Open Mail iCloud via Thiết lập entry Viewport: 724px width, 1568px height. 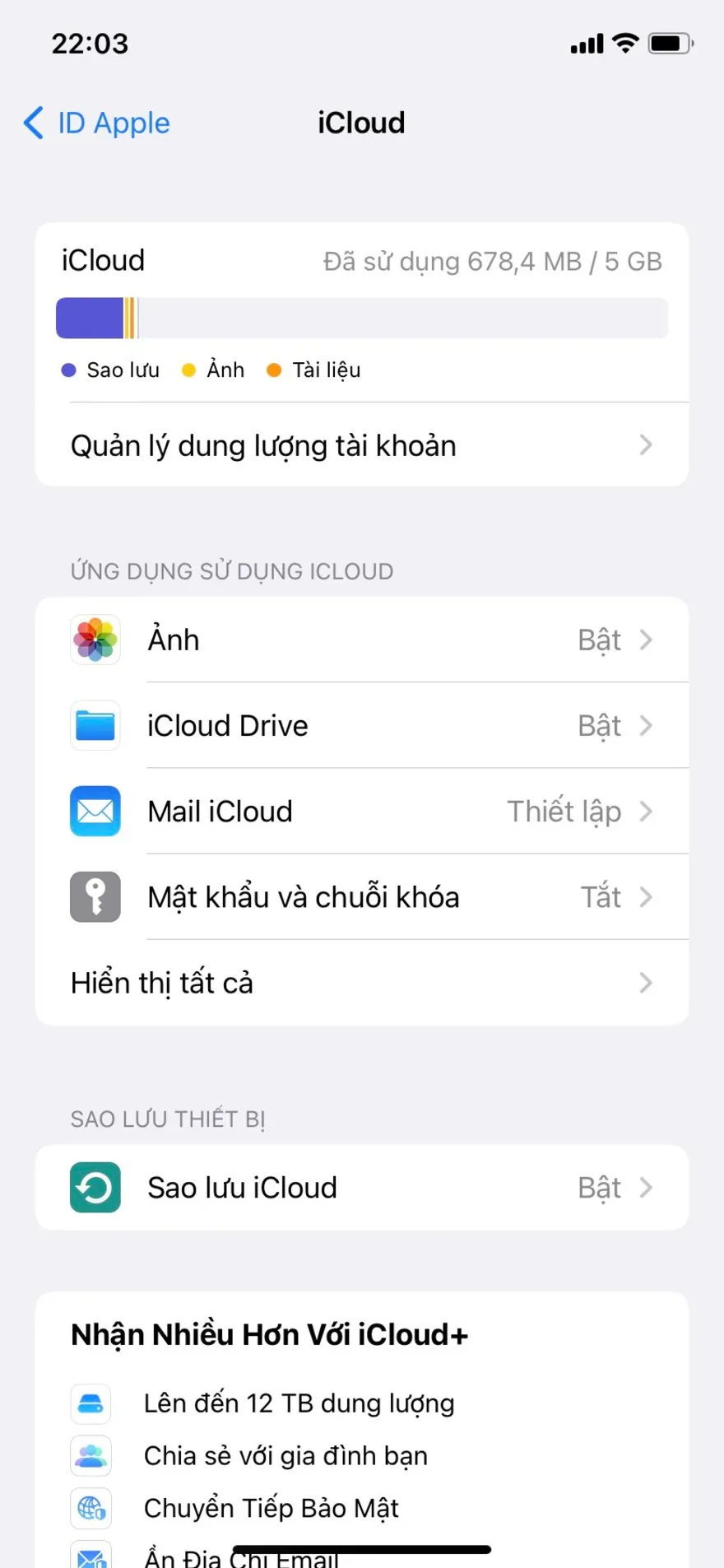click(x=564, y=811)
